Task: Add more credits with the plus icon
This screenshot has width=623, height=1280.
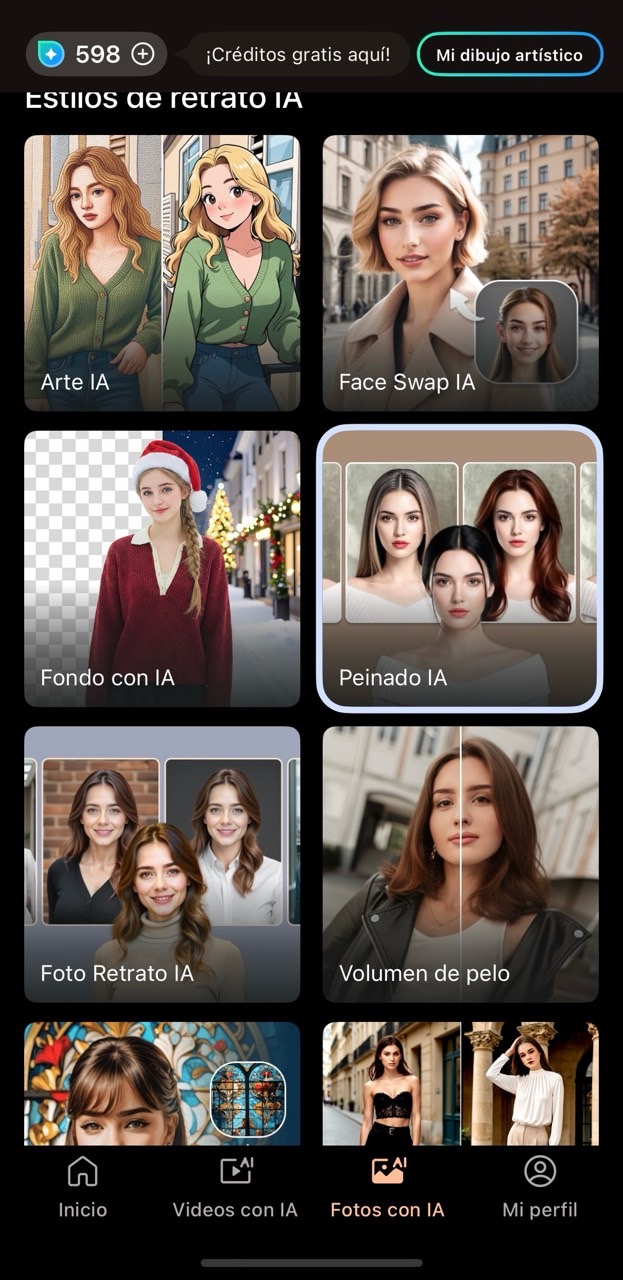Action: pos(143,54)
